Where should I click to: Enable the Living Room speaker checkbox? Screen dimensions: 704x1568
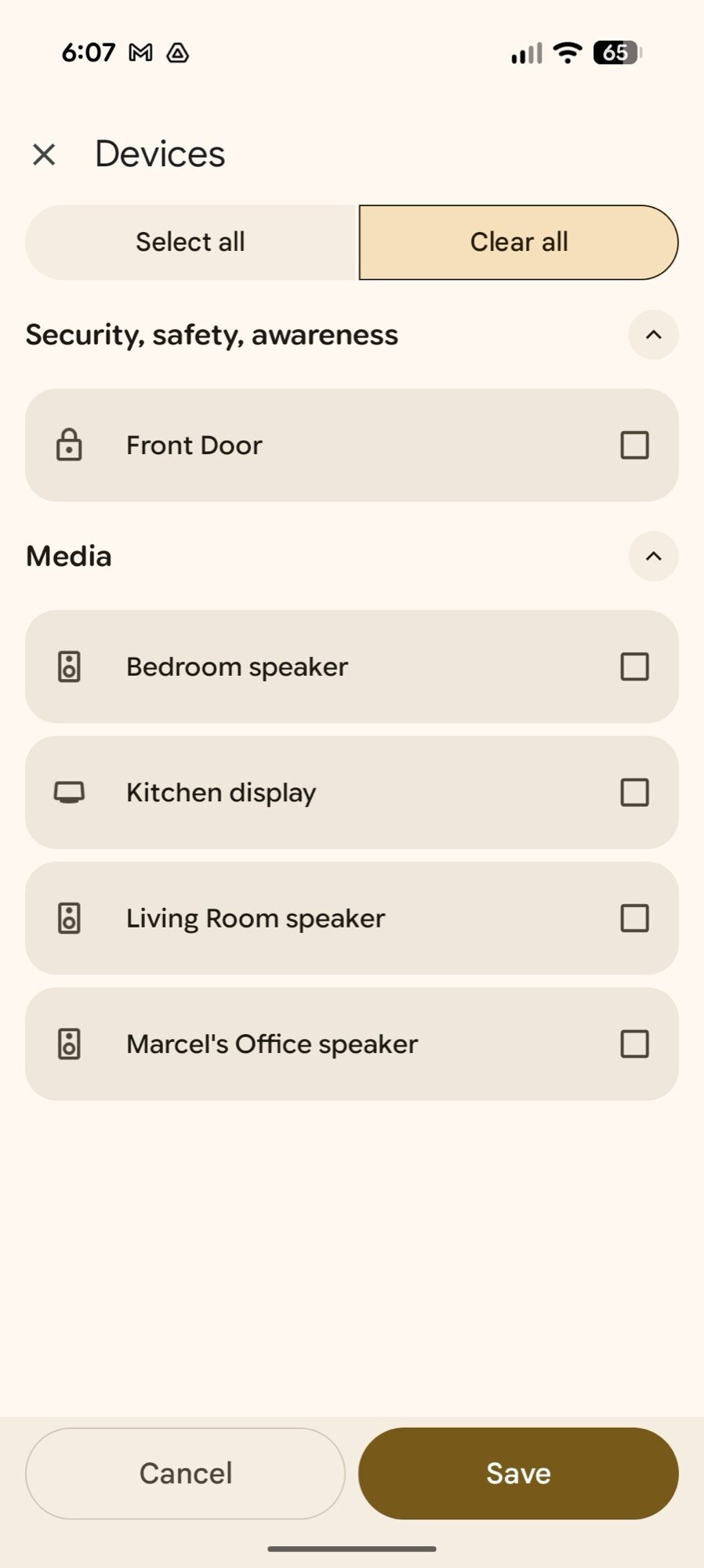tap(635, 918)
